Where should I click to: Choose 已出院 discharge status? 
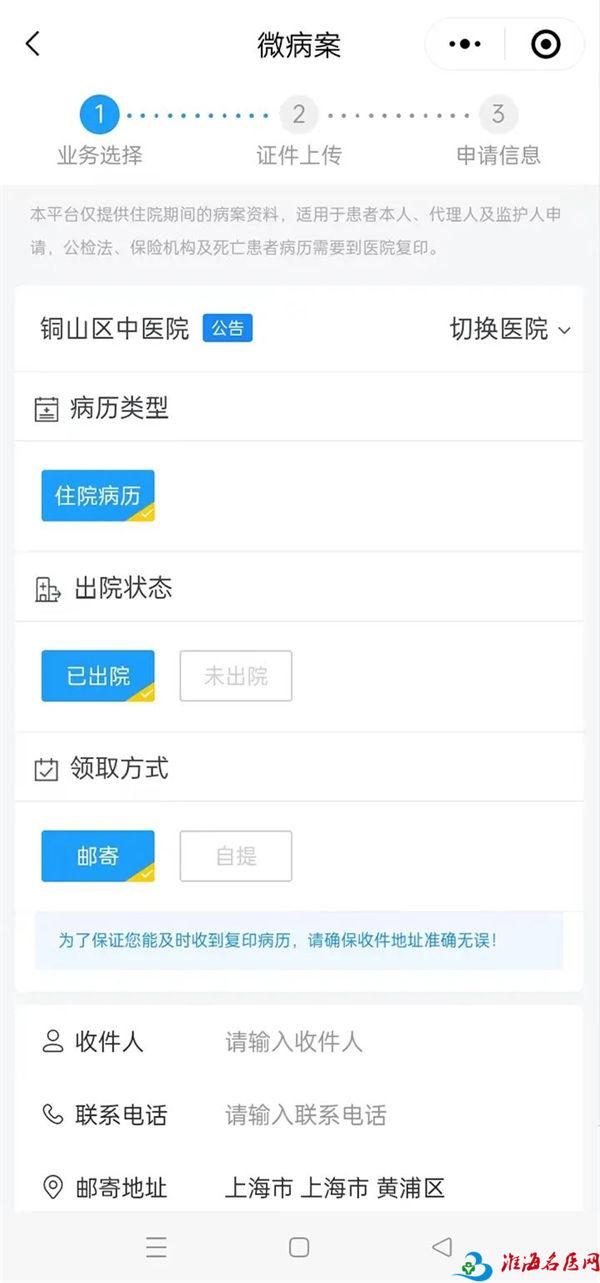click(98, 676)
